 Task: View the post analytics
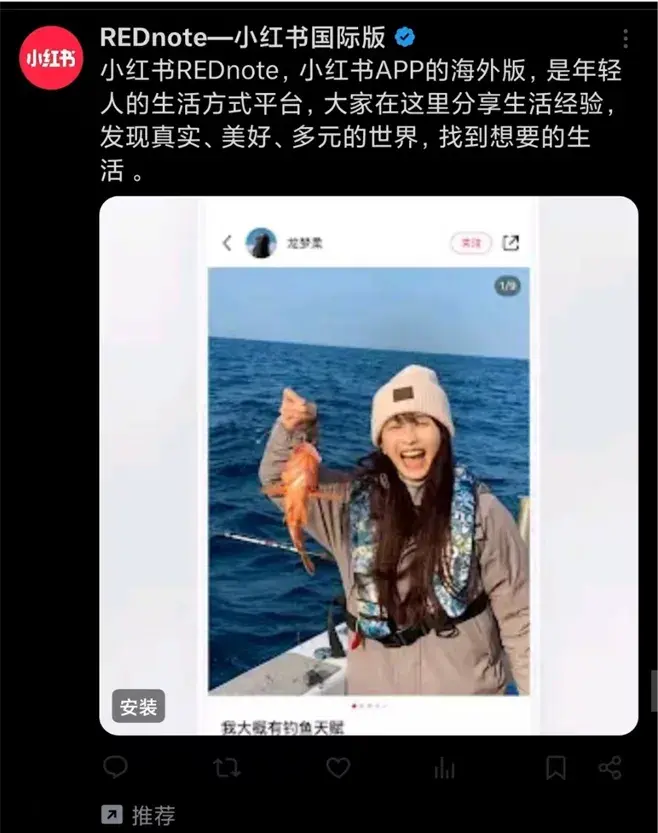click(445, 768)
